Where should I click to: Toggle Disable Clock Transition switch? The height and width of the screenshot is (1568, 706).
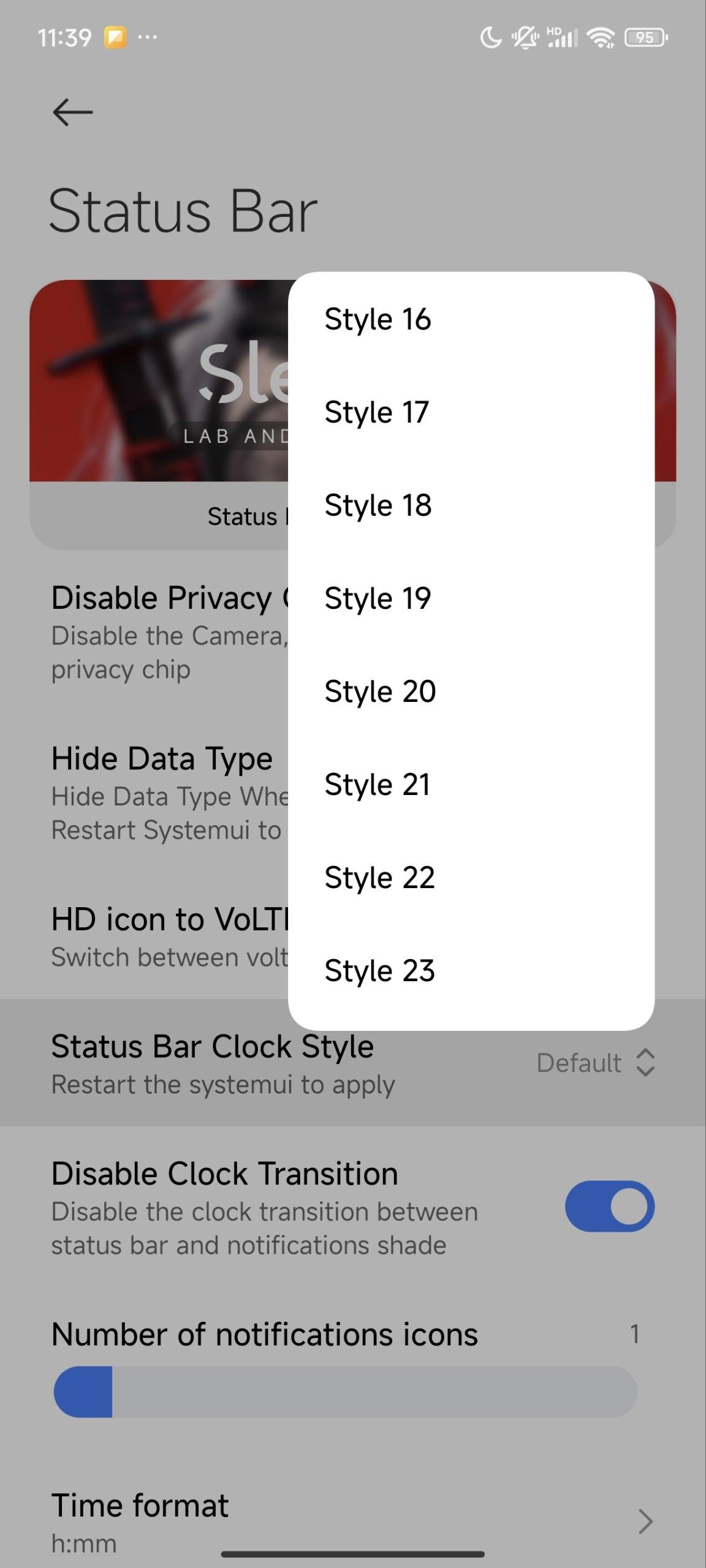pyautogui.click(x=609, y=1207)
